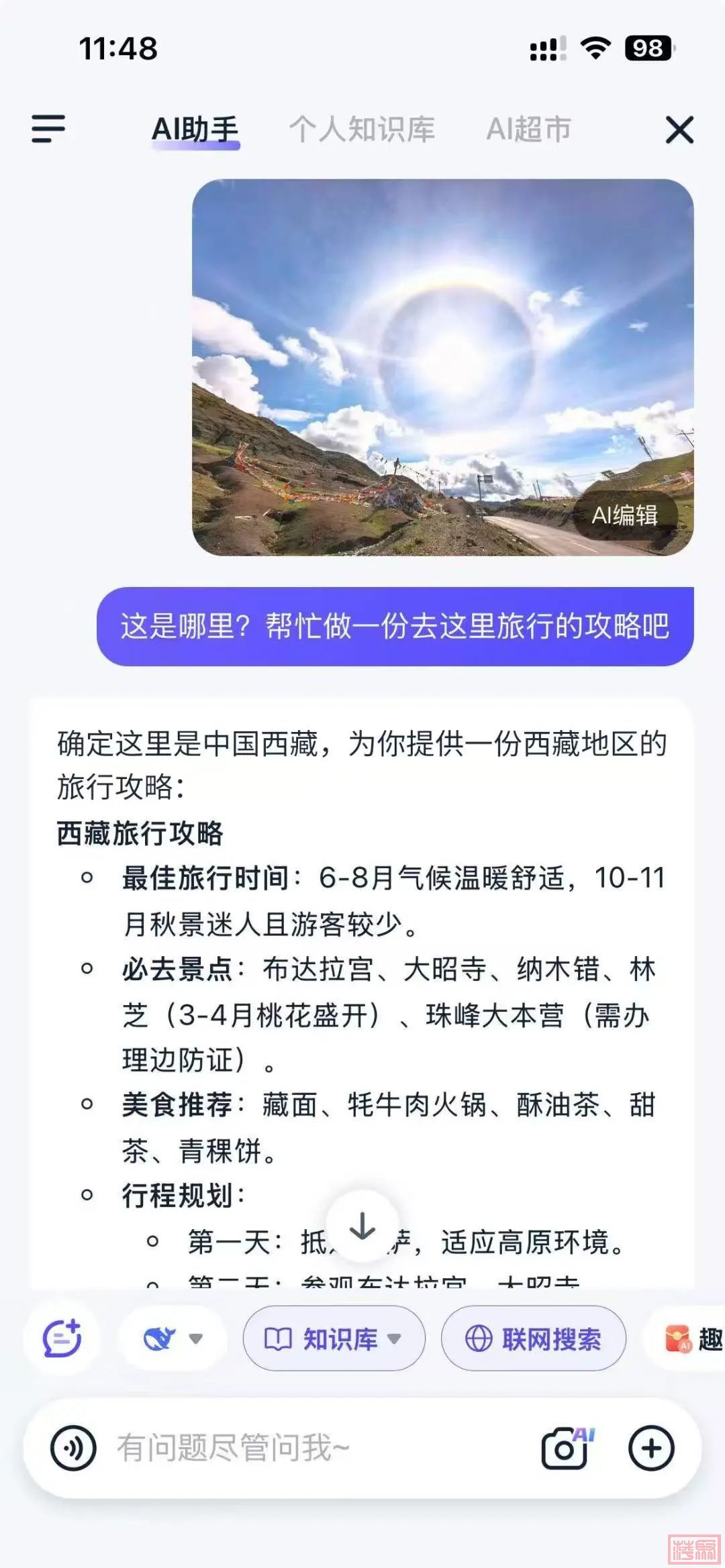Tap the plus icon for more options
725x1568 pixels.
[650, 1448]
